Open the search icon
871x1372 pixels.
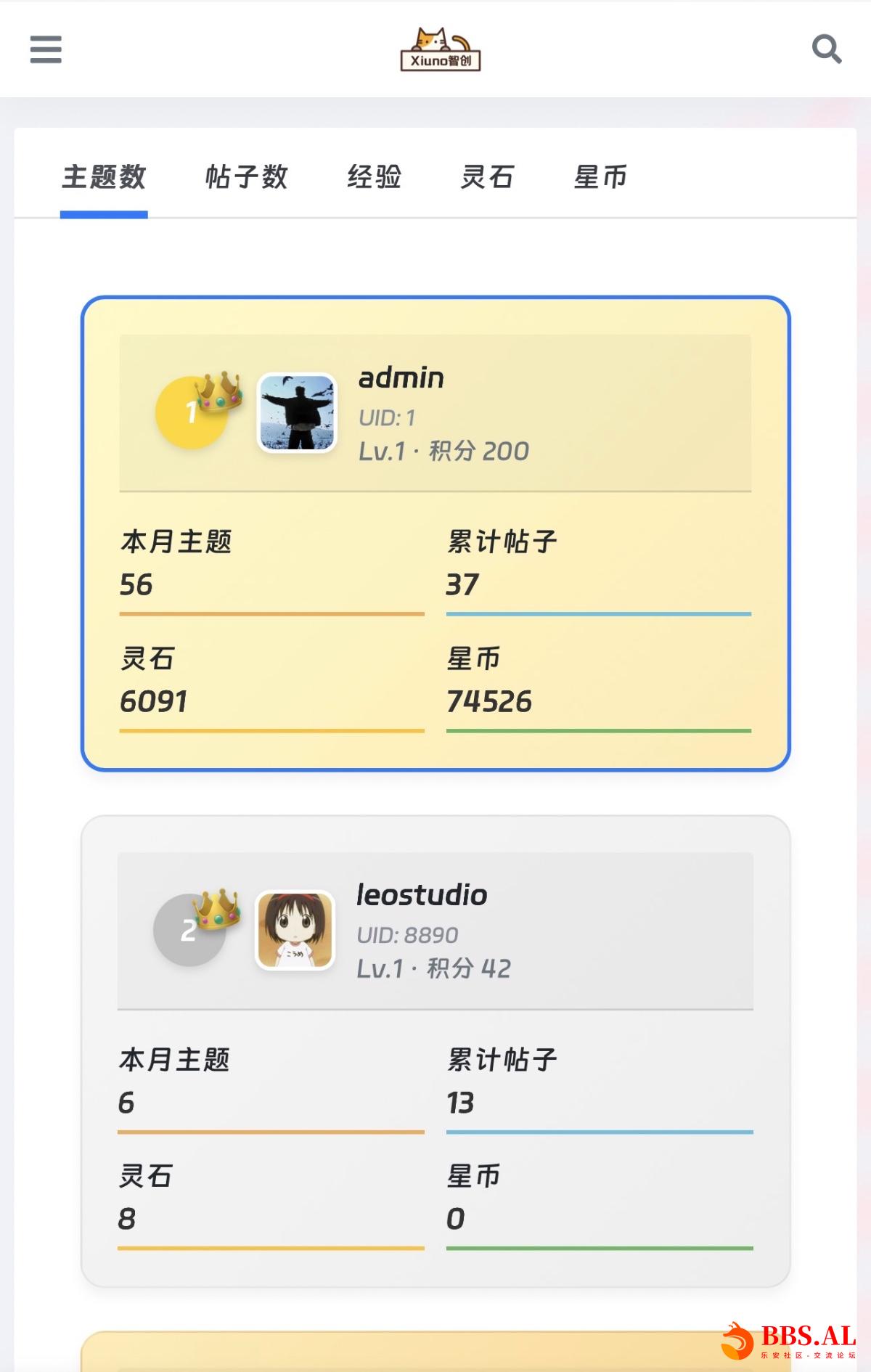[x=826, y=49]
